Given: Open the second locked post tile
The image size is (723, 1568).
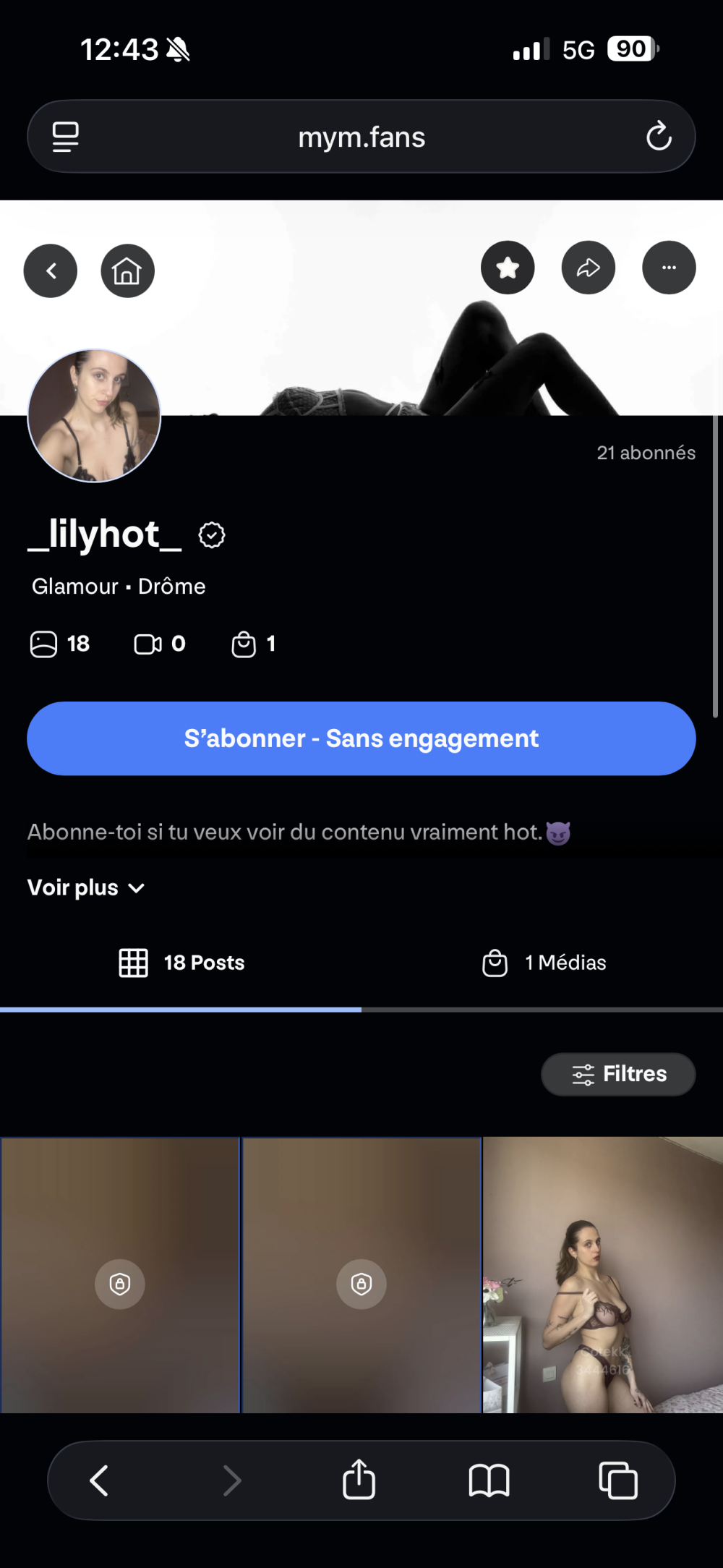Looking at the screenshot, I should [x=361, y=1274].
